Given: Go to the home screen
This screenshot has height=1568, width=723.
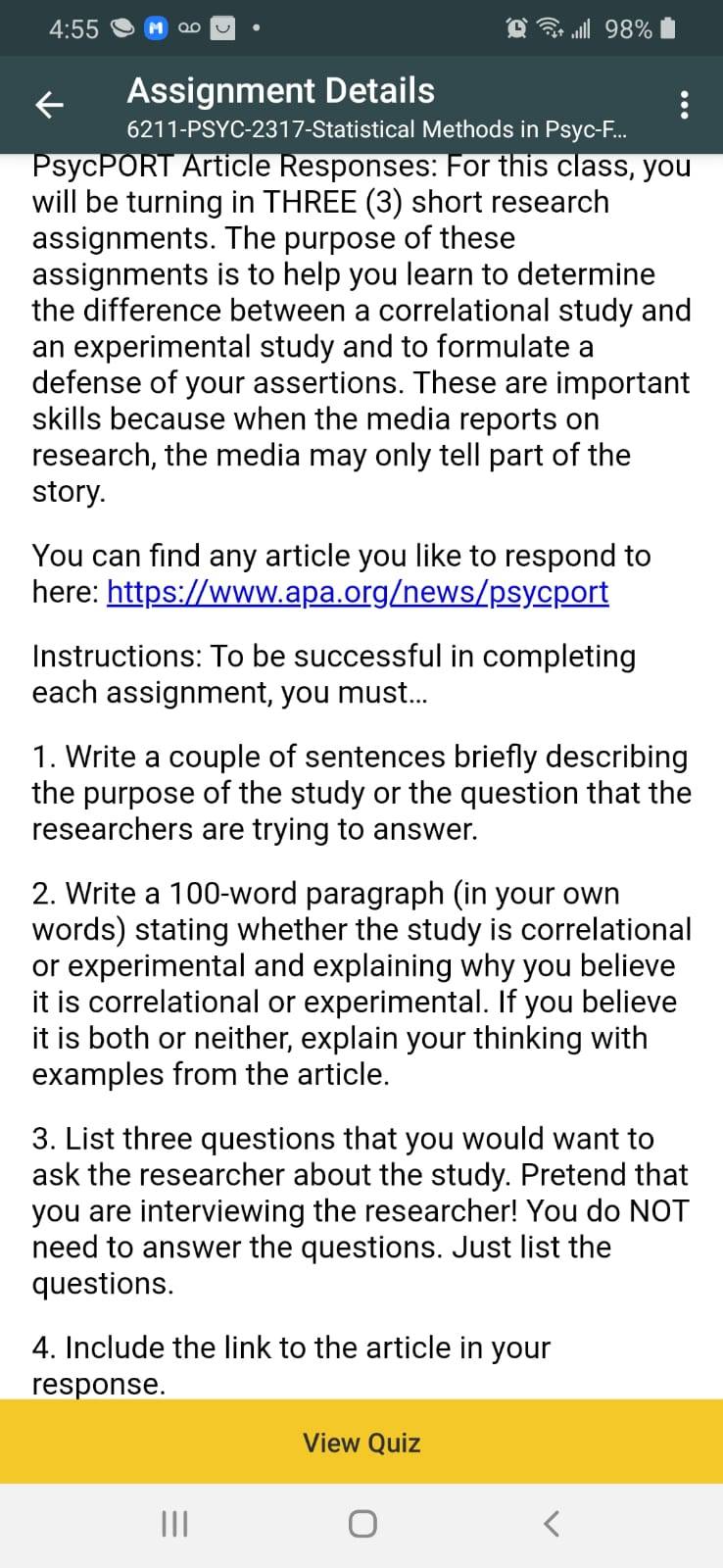Looking at the screenshot, I should tap(361, 1524).
